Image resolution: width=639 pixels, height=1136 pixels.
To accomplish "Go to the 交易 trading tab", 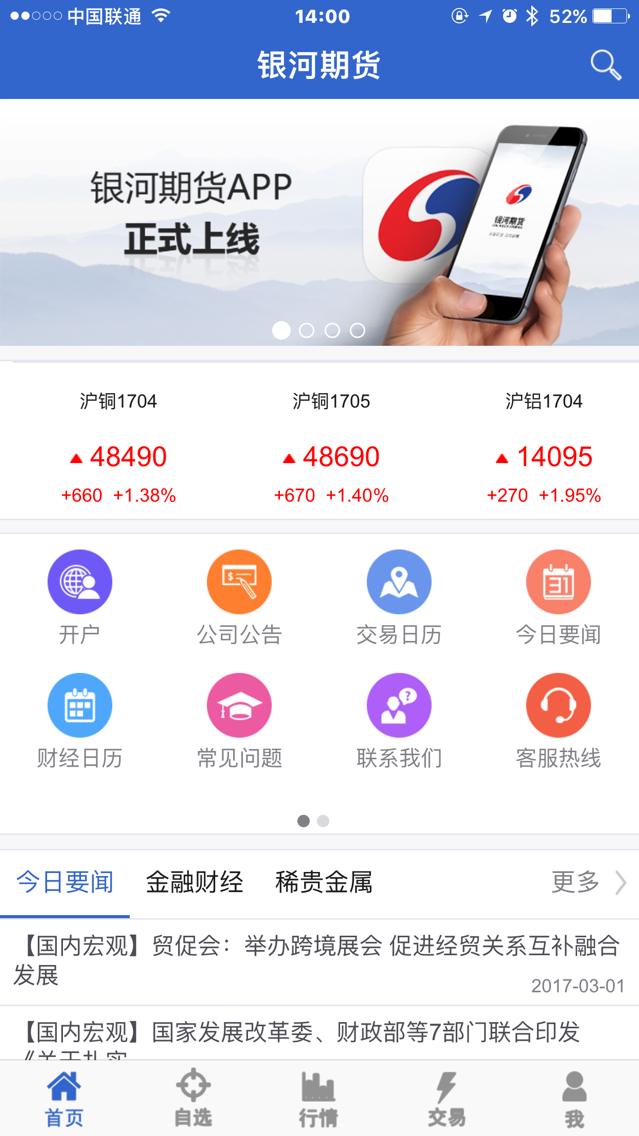I will [x=446, y=1098].
